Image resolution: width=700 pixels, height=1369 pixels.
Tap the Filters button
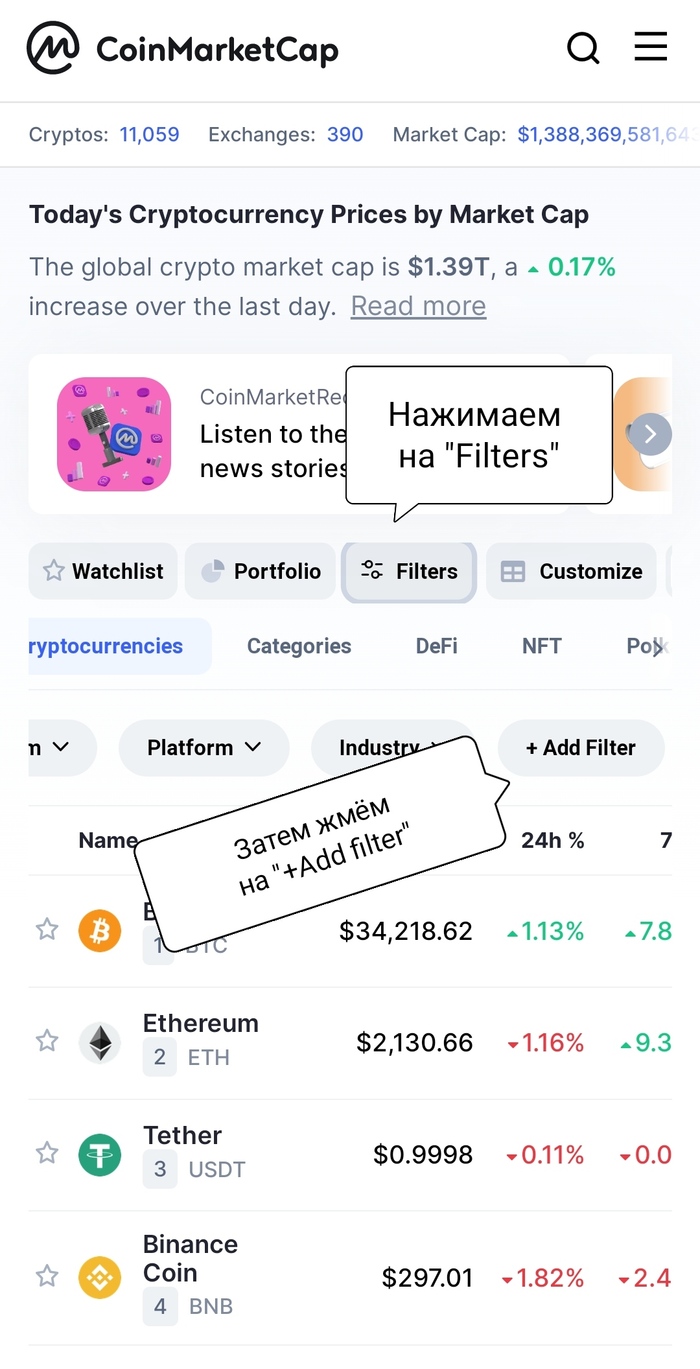[x=409, y=571]
